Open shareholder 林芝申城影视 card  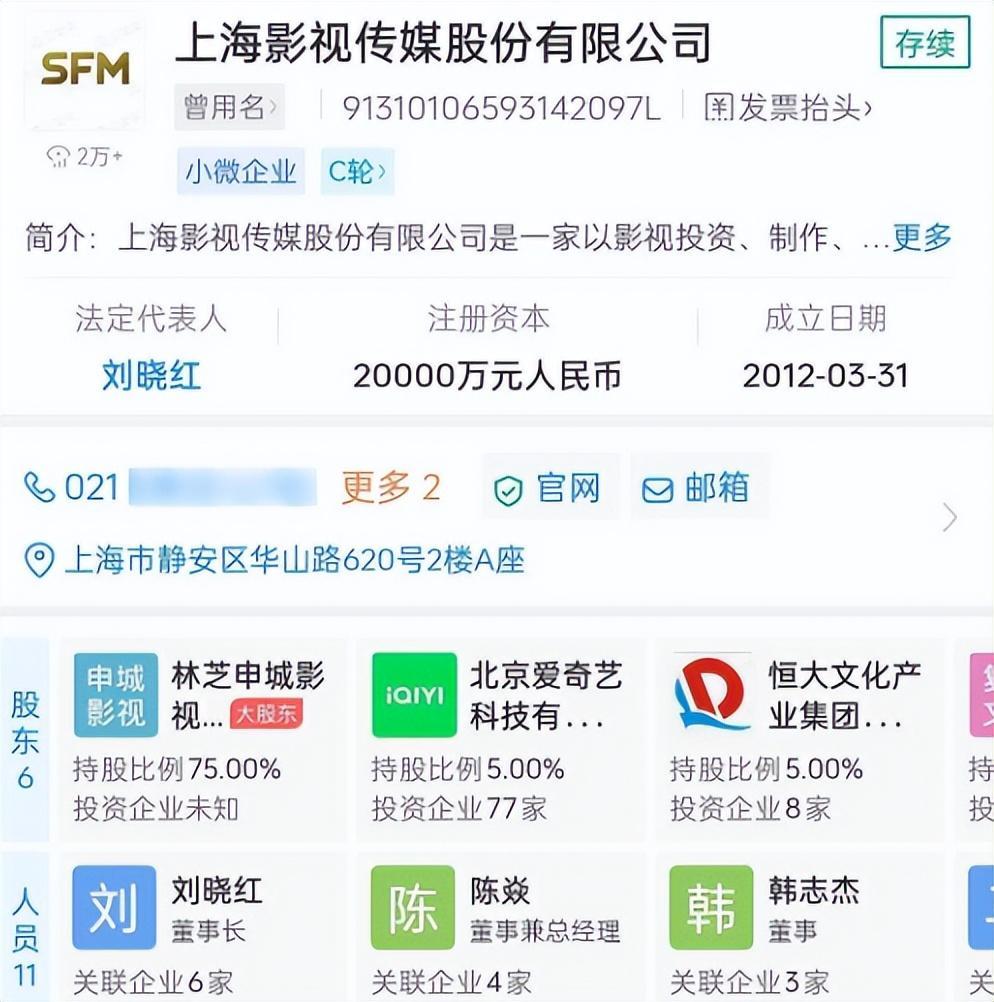tap(204, 738)
